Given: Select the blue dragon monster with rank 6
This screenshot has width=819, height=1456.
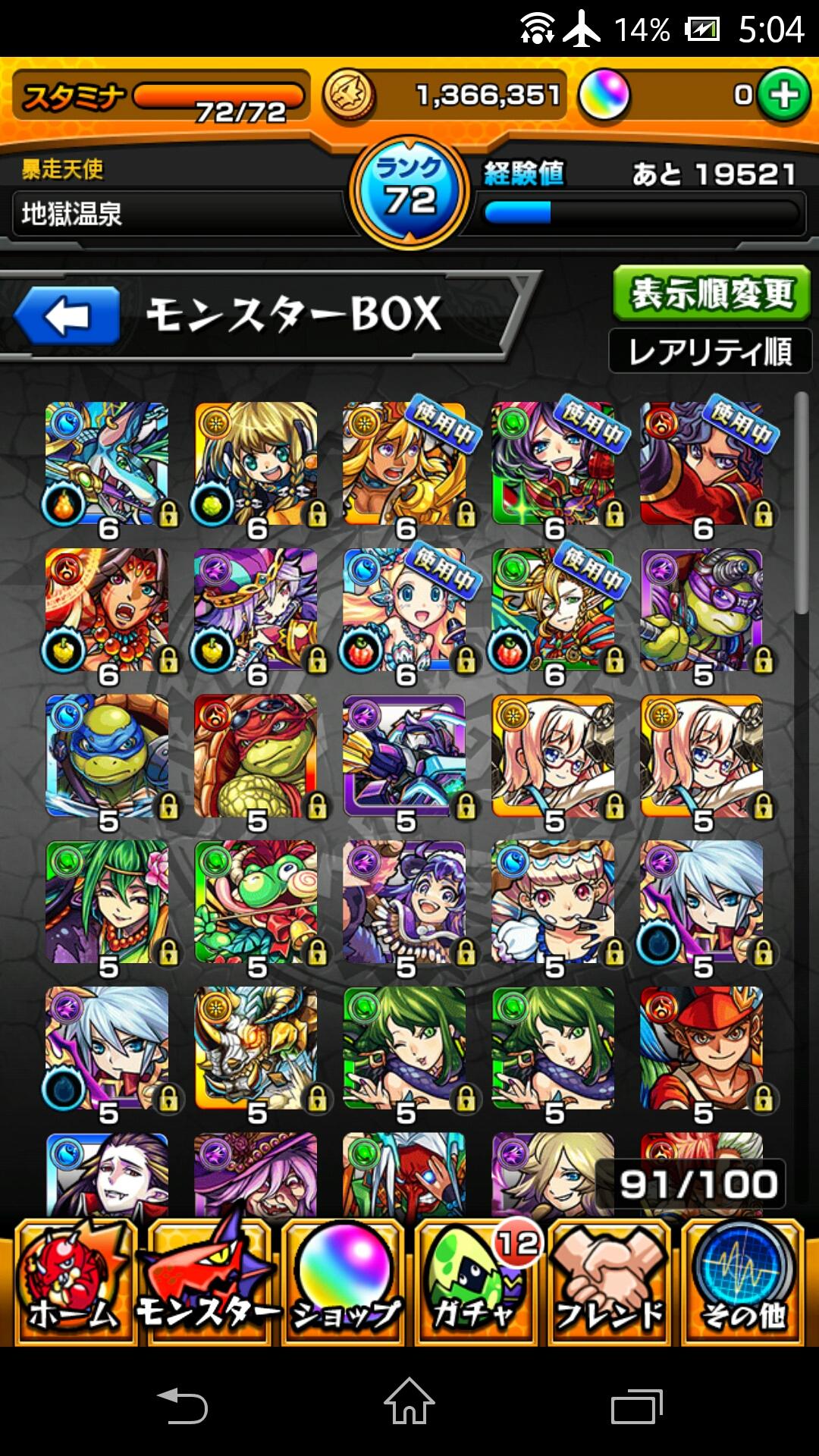Looking at the screenshot, I should pos(107,464).
